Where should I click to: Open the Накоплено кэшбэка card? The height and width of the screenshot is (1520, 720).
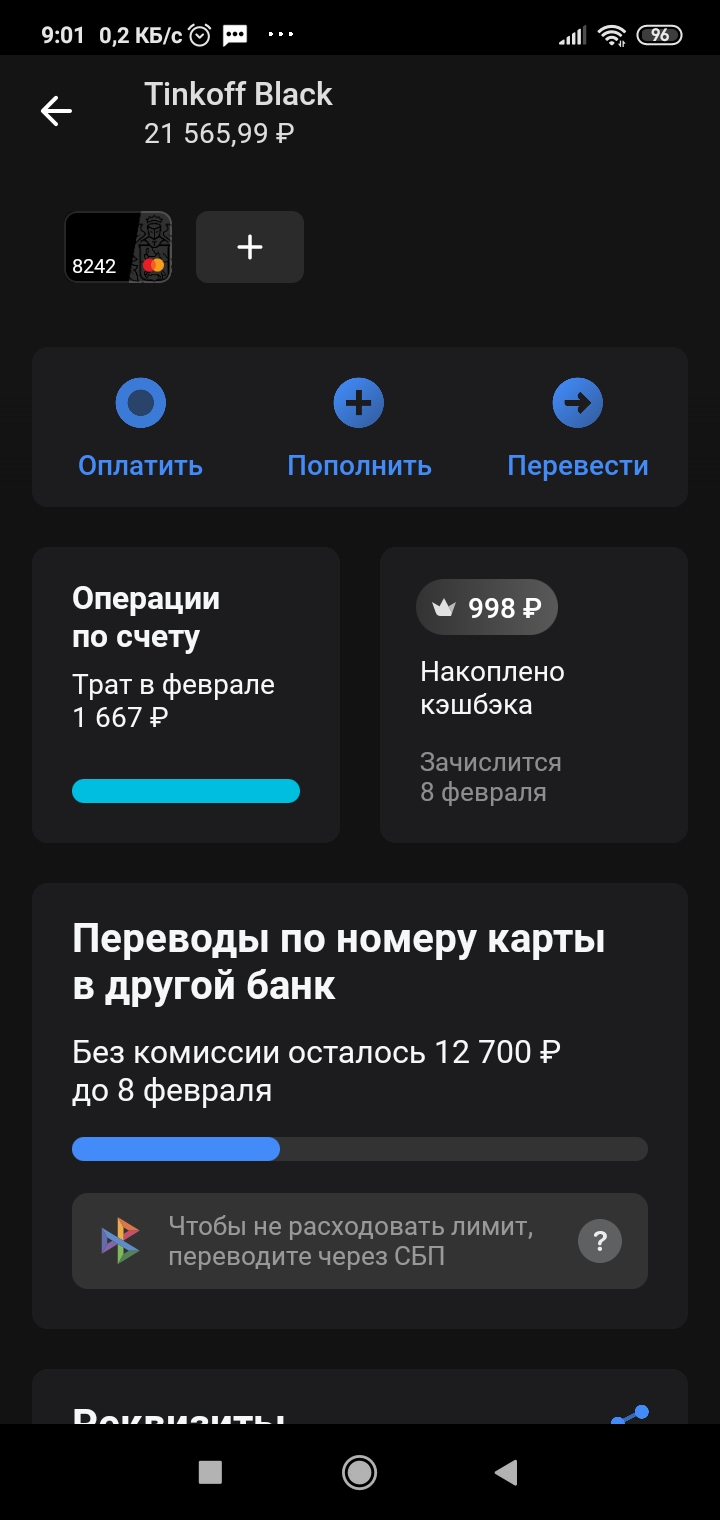(x=534, y=694)
